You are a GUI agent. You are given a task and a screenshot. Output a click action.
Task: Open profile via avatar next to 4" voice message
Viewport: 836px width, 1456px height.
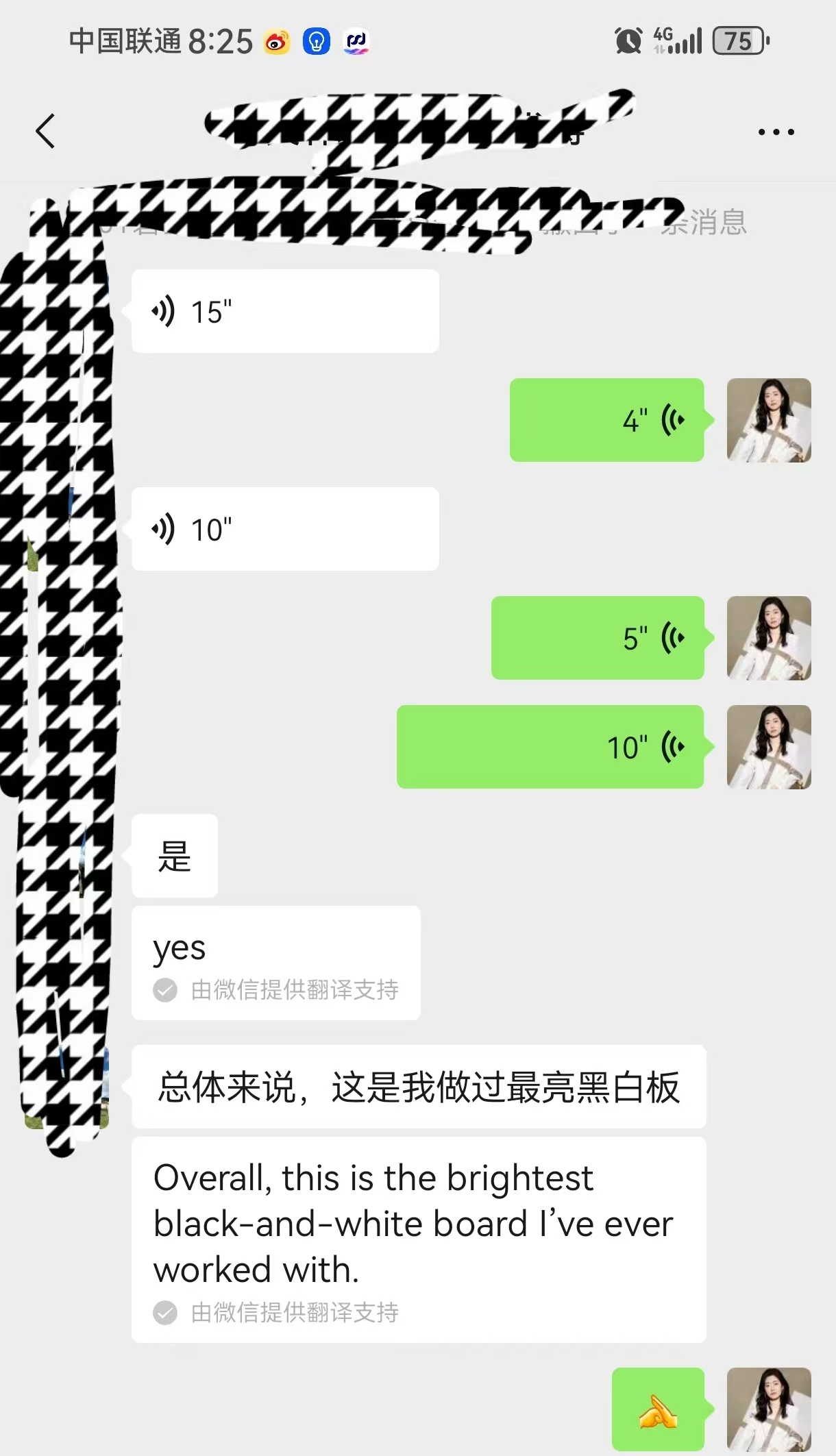point(769,420)
